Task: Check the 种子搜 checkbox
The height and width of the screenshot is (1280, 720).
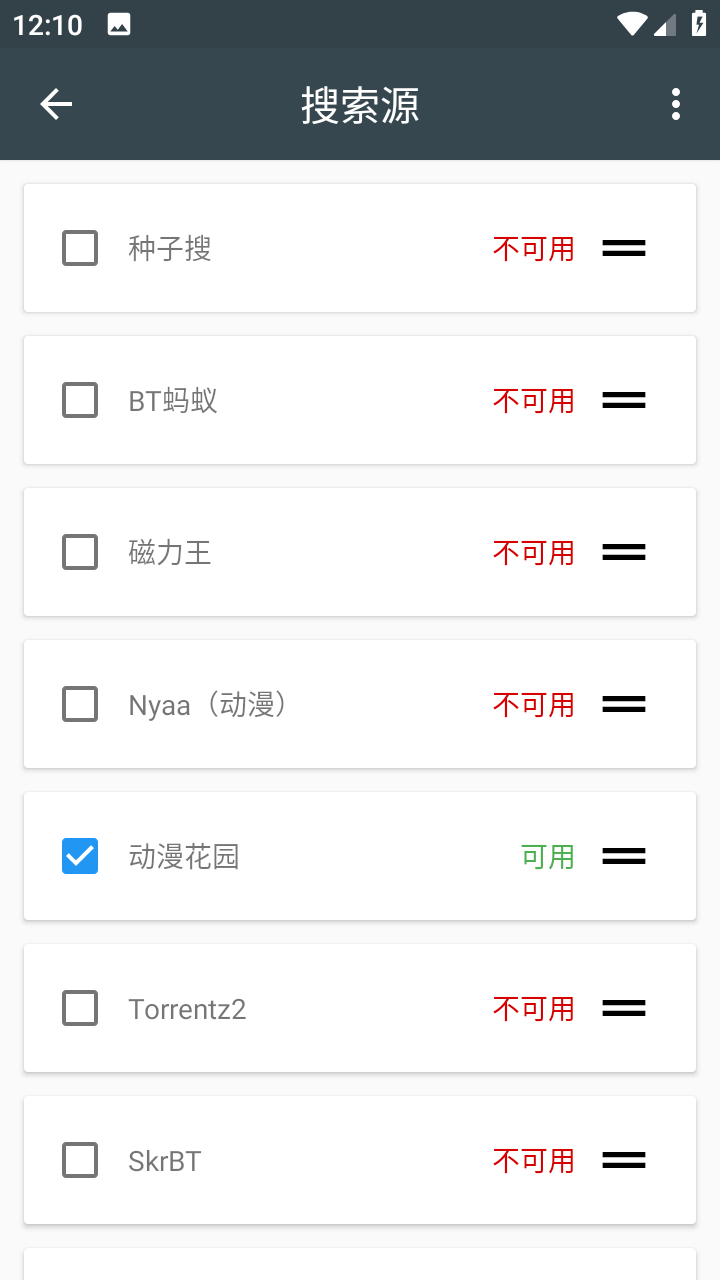Action: point(80,248)
